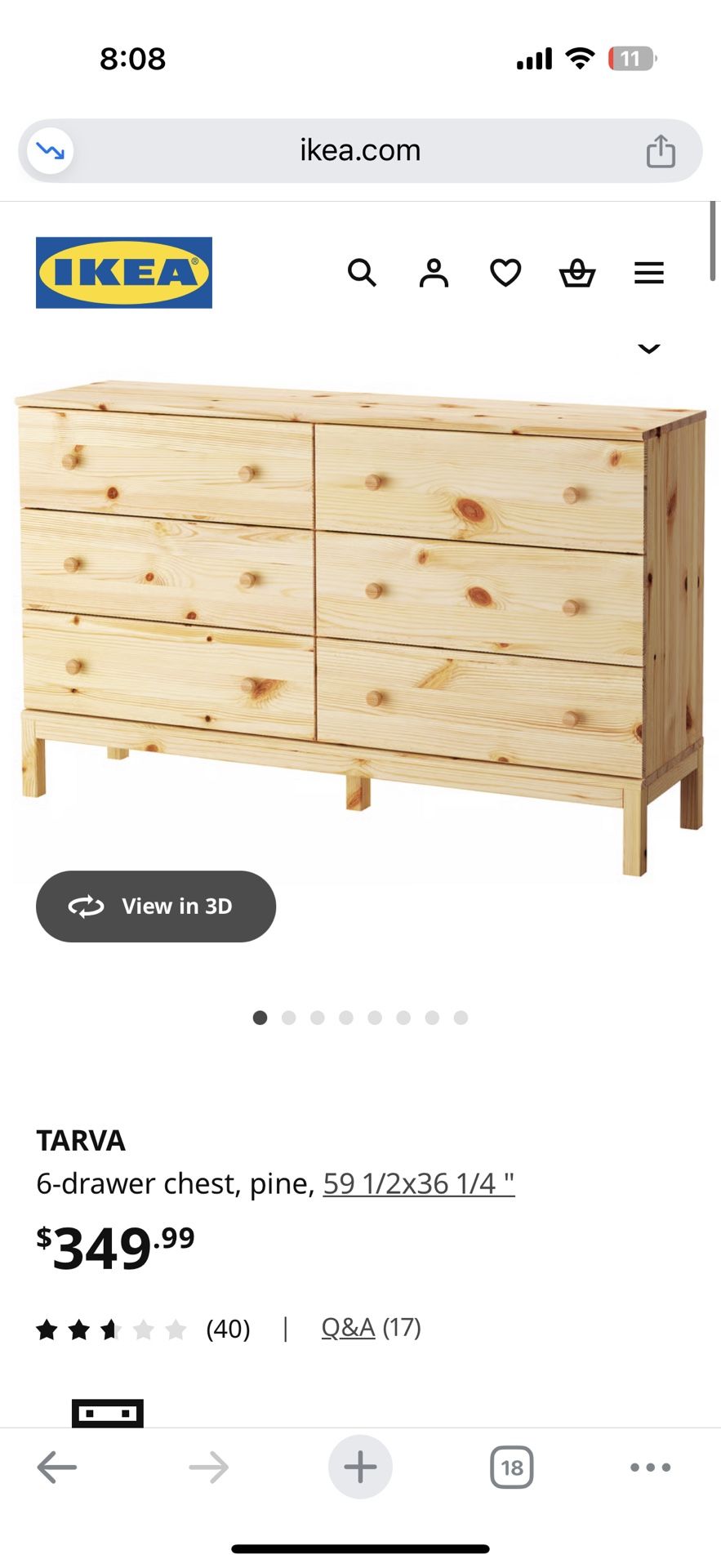View the TARVA chest in 3D
This screenshot has height=1568, width=721.
156,906
